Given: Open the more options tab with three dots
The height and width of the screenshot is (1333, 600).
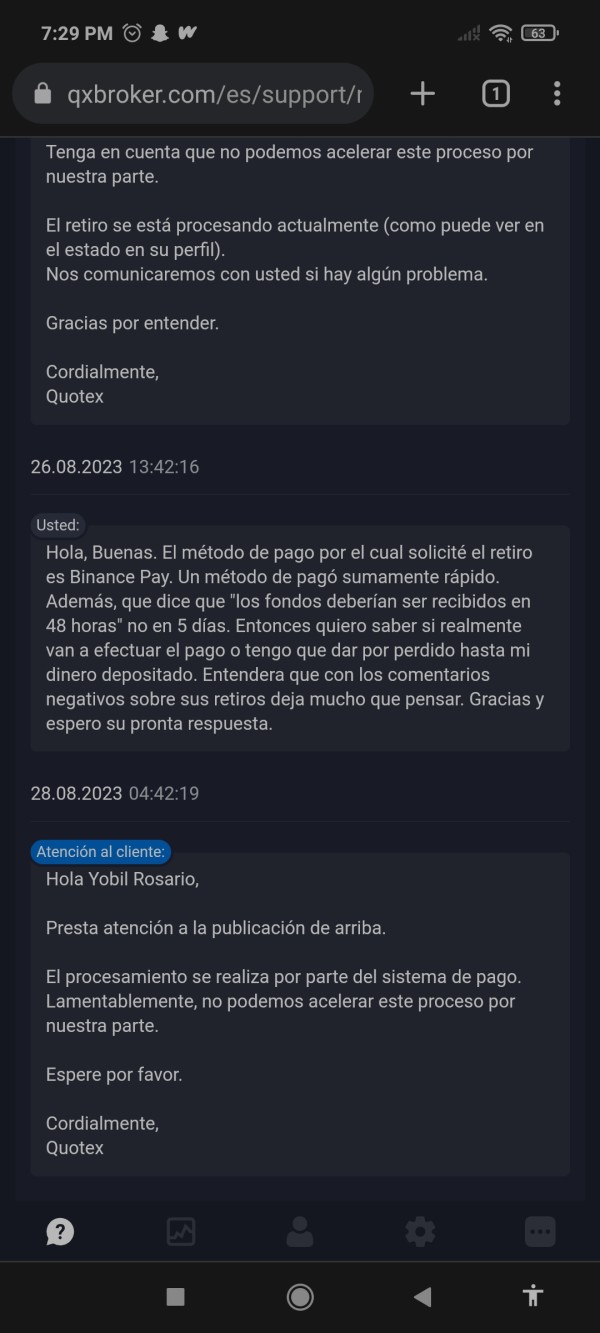Looking at the screenshot, I should pyautogui.click(x=540, y=1231).
